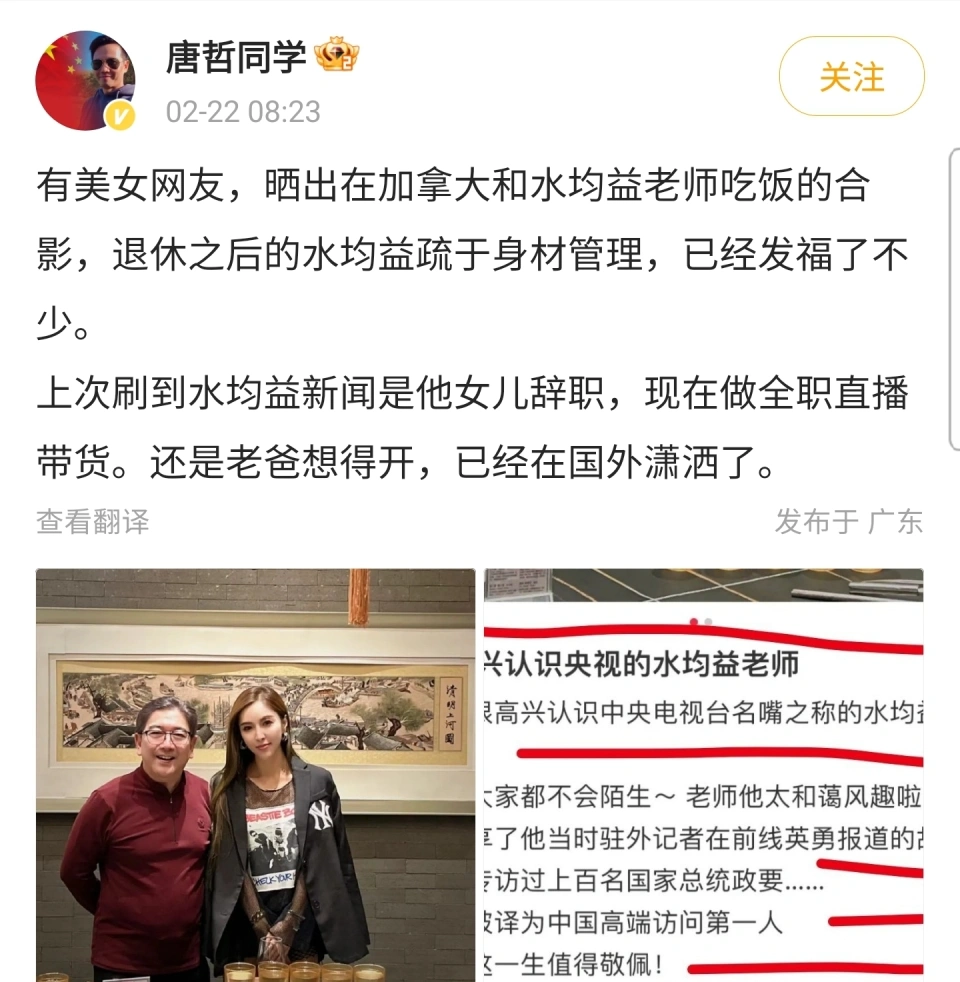Open the photo of two people posing
Viewport: 960px width, 982px height.
point(256,774)
